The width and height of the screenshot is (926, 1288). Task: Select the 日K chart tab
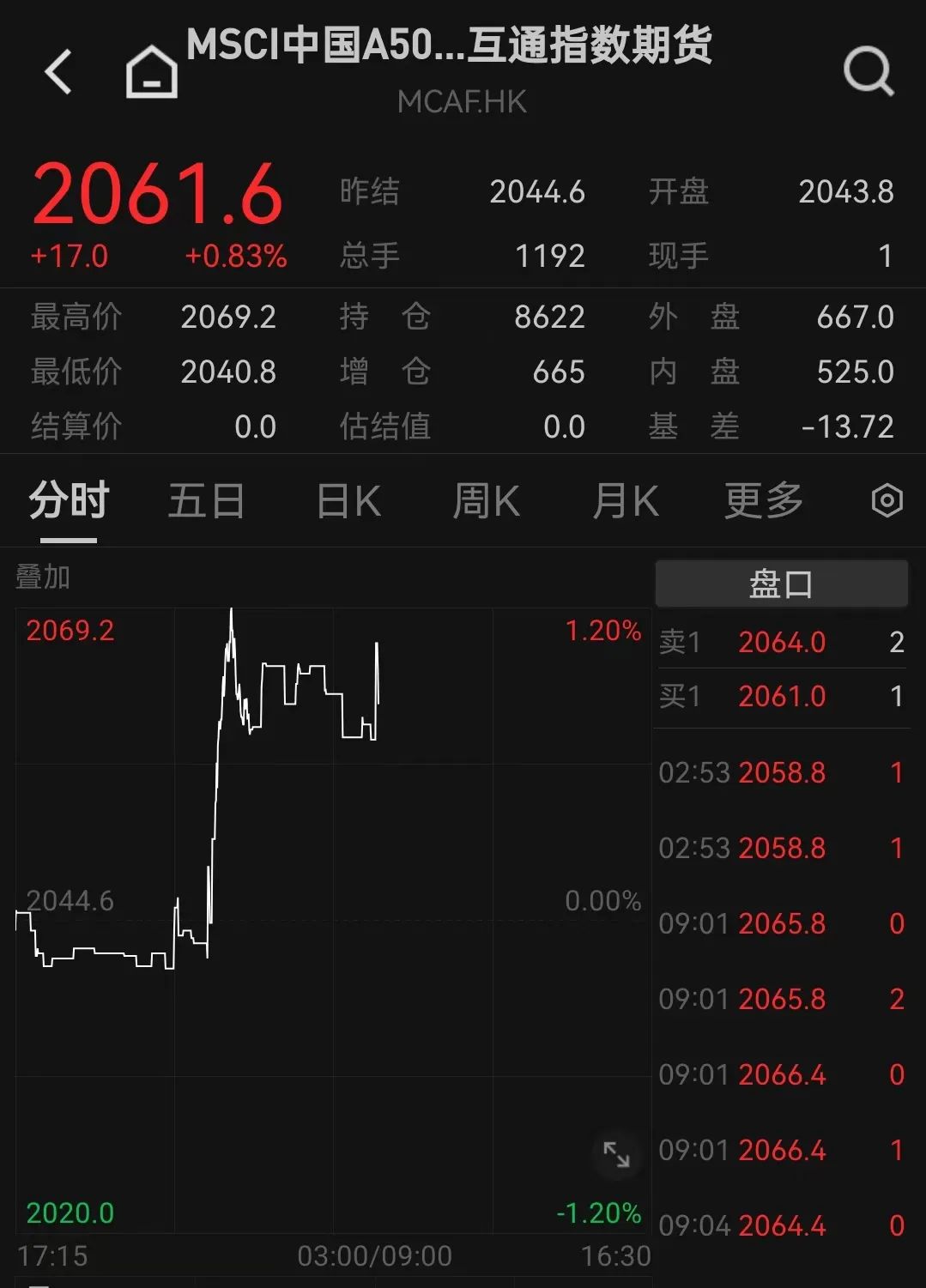click(348, 501)
